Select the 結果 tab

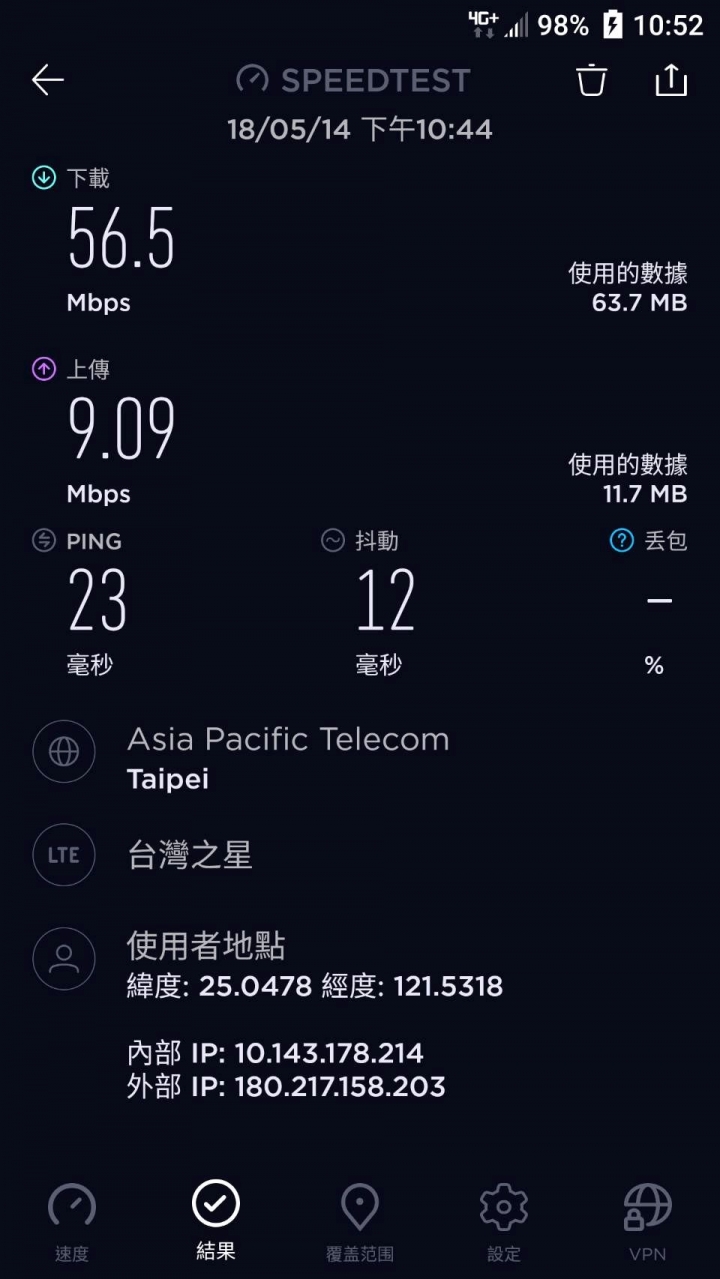216,1220
